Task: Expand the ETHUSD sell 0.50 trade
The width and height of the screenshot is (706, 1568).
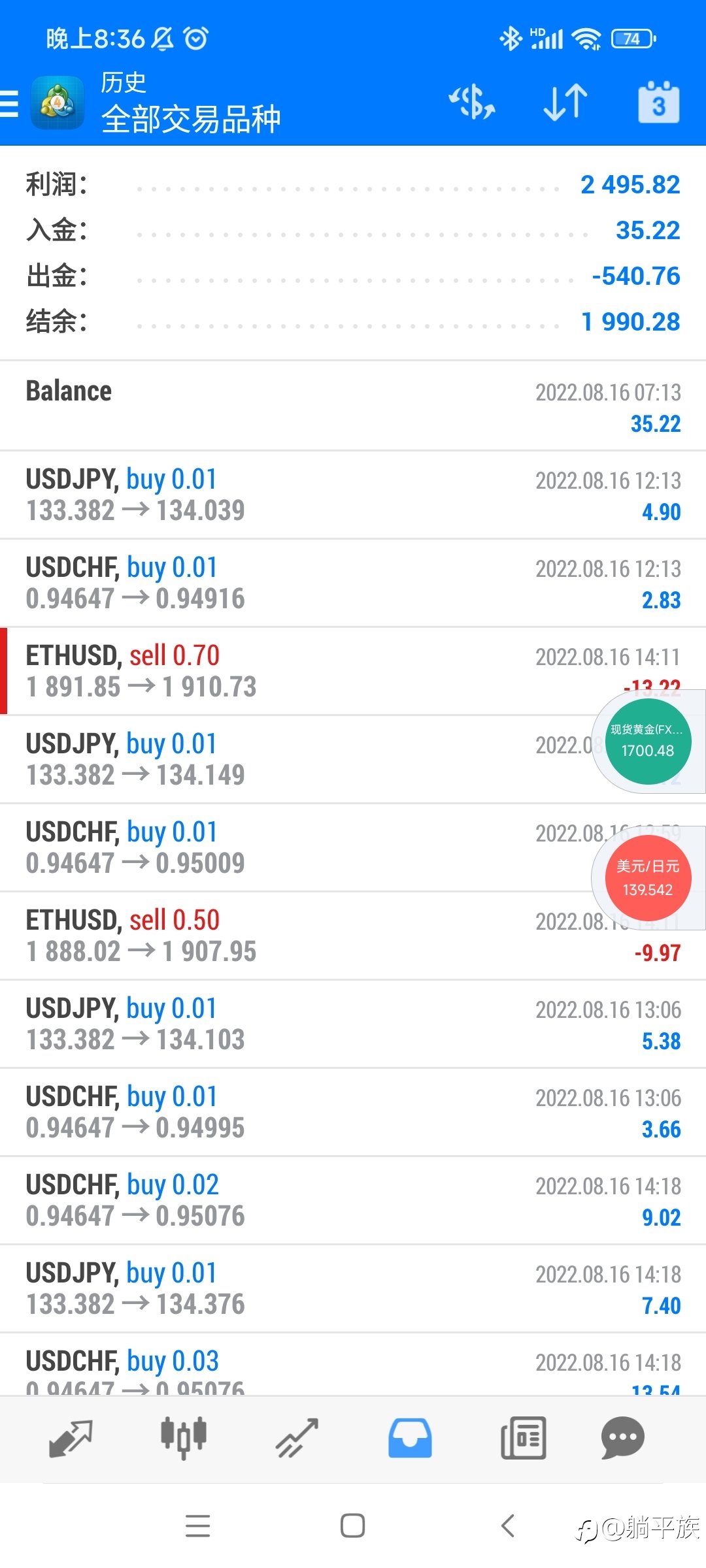Action: click(353, 936)
